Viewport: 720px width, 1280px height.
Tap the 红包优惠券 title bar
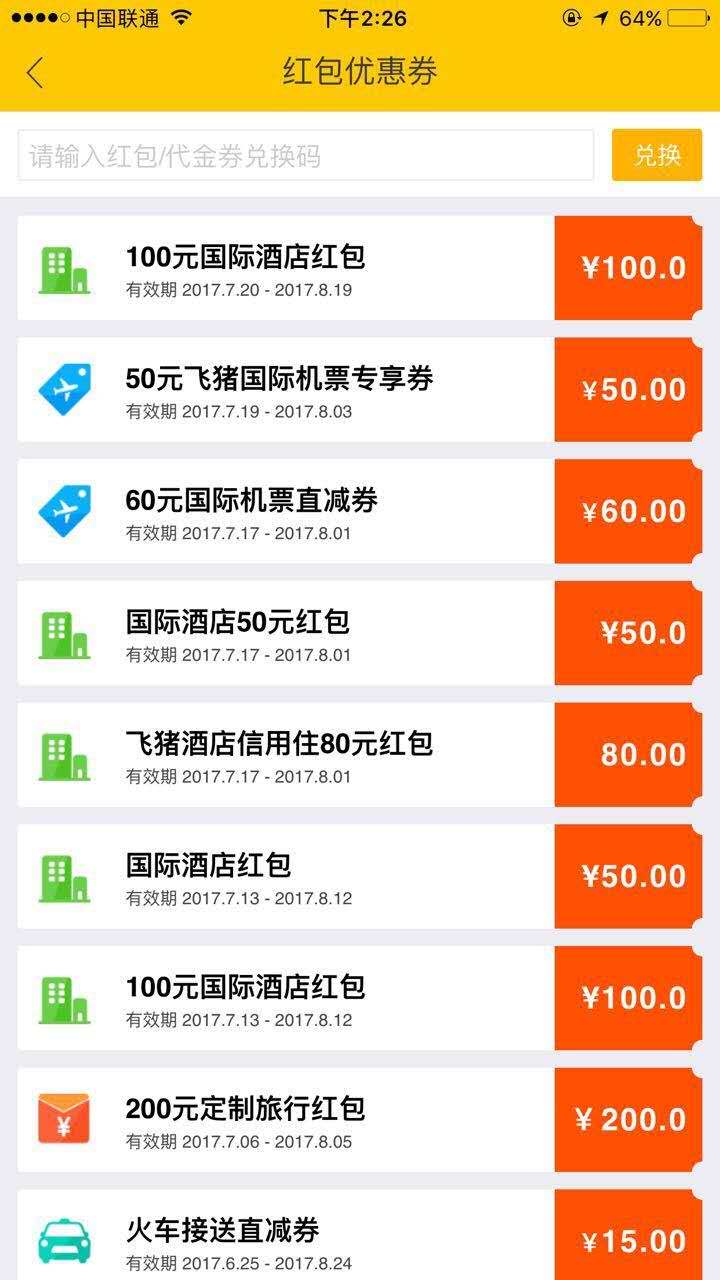pos(360,71)
